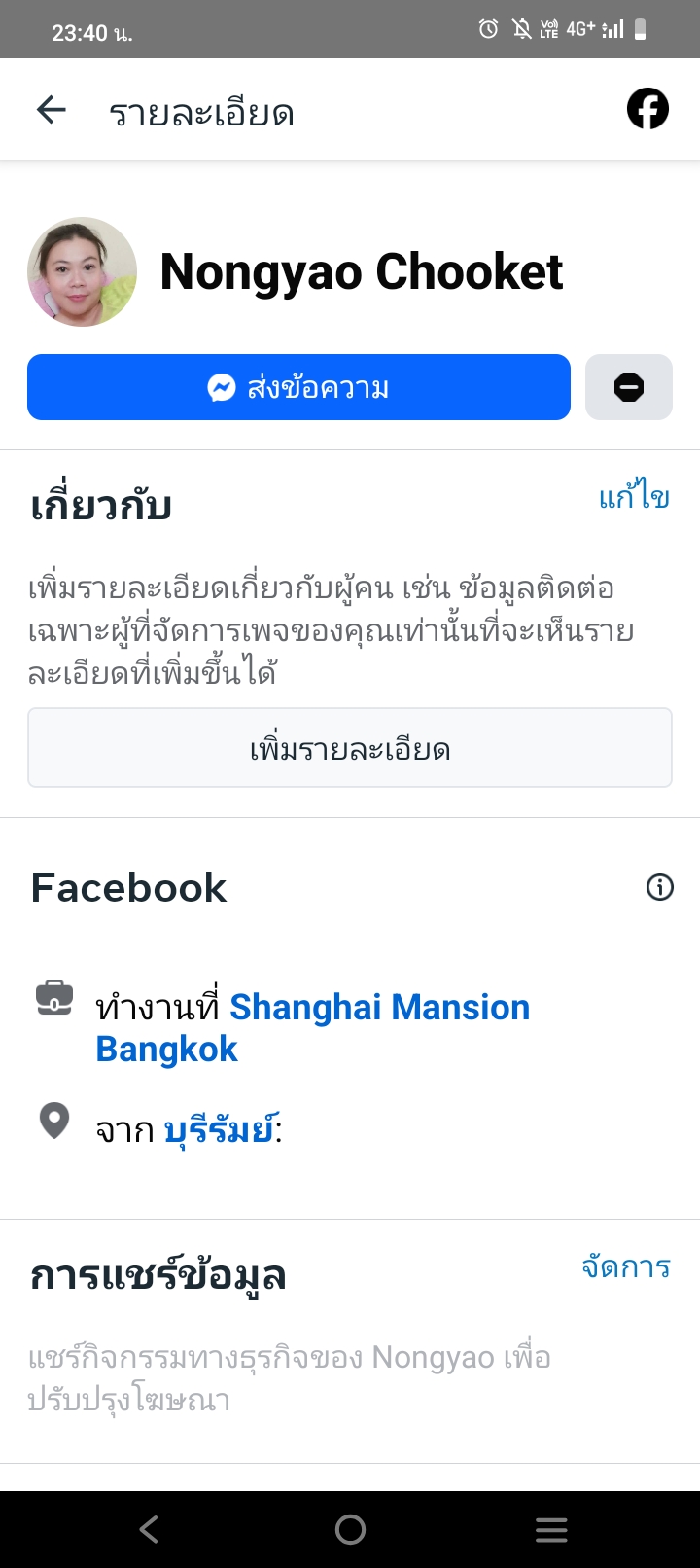The height and width of the screenshot is (1568, 700).
Task: Open the info icon beside Facebook
Action: pos(660,887)
